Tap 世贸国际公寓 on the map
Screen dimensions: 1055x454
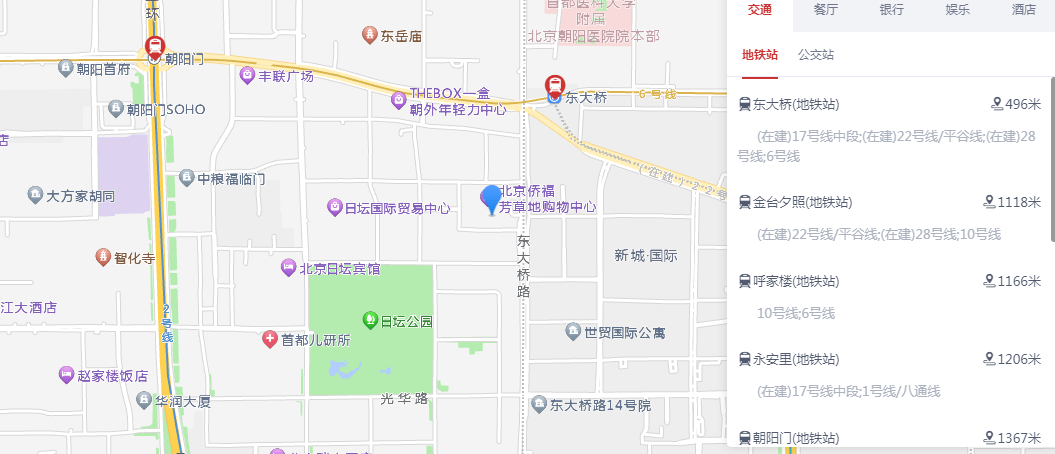pos(573,331)
